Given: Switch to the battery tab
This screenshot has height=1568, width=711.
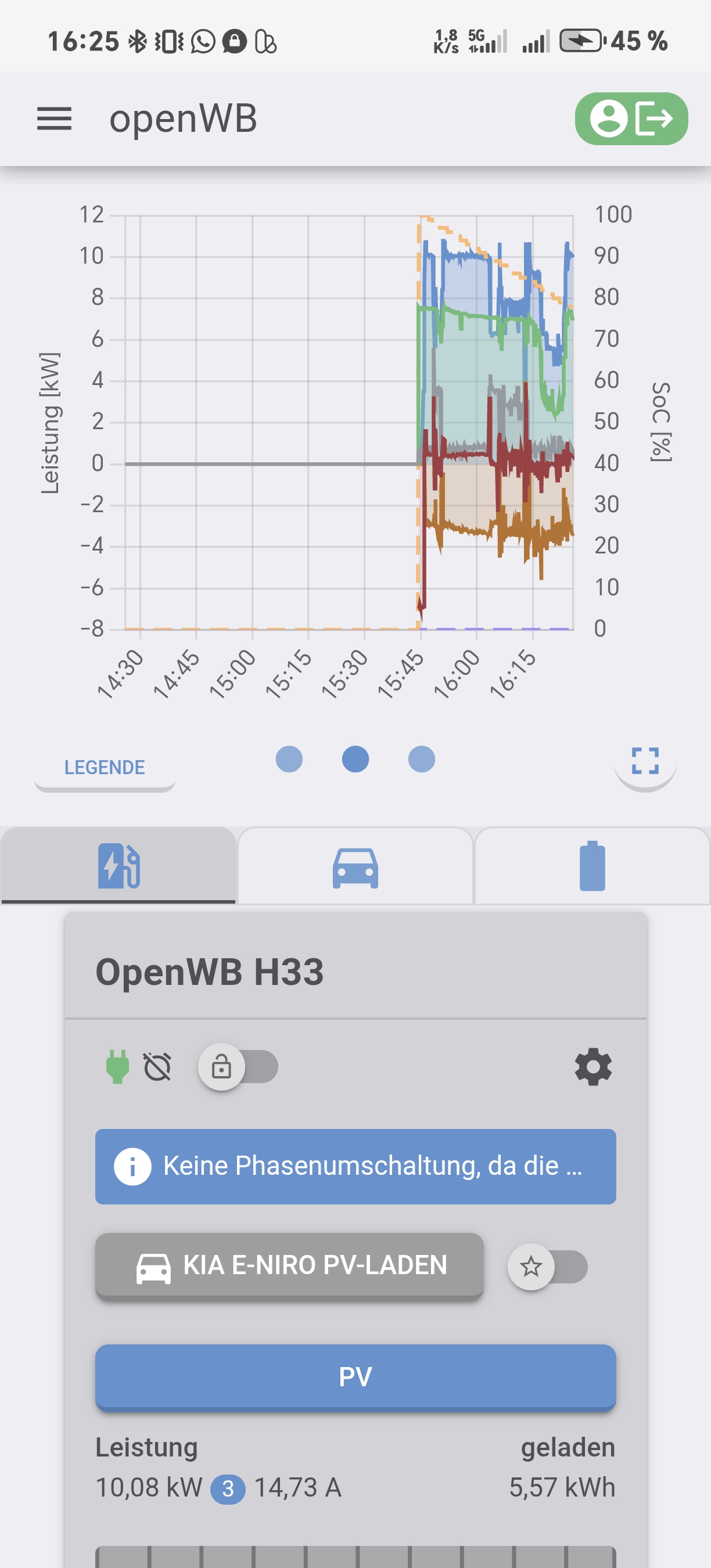Looking at the screenshot, I should pyautogui.click(x=592, y=865).
